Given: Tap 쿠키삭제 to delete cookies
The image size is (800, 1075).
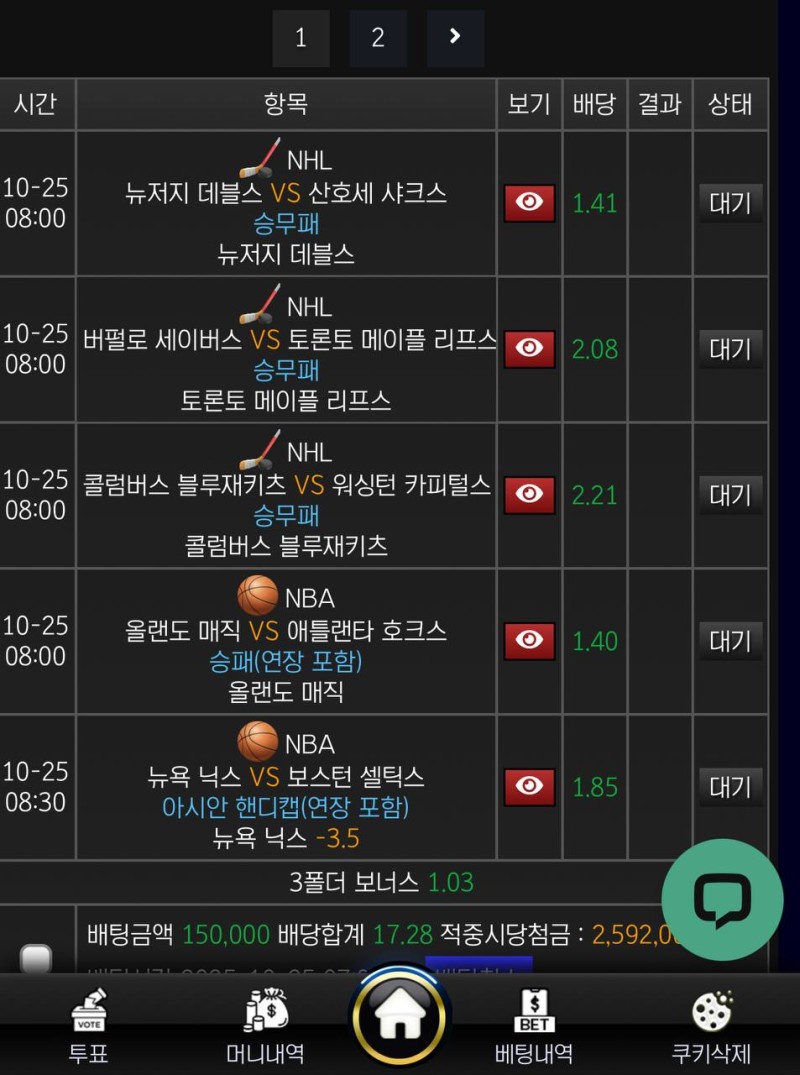Looking at the screenshot, I should pyautogui.click(x=711, y=1025).
